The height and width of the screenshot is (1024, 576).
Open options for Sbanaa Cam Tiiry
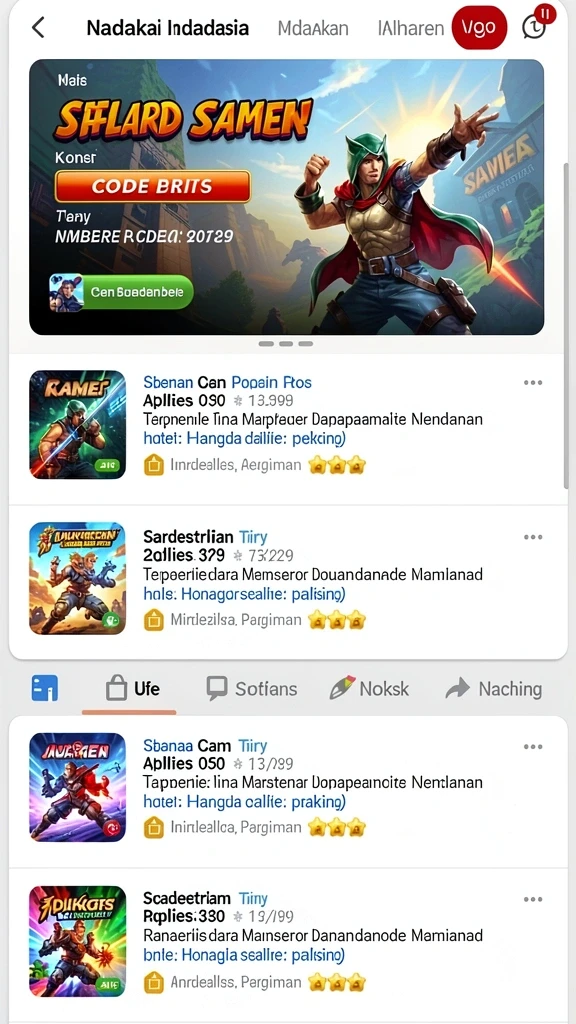(533, 746)
